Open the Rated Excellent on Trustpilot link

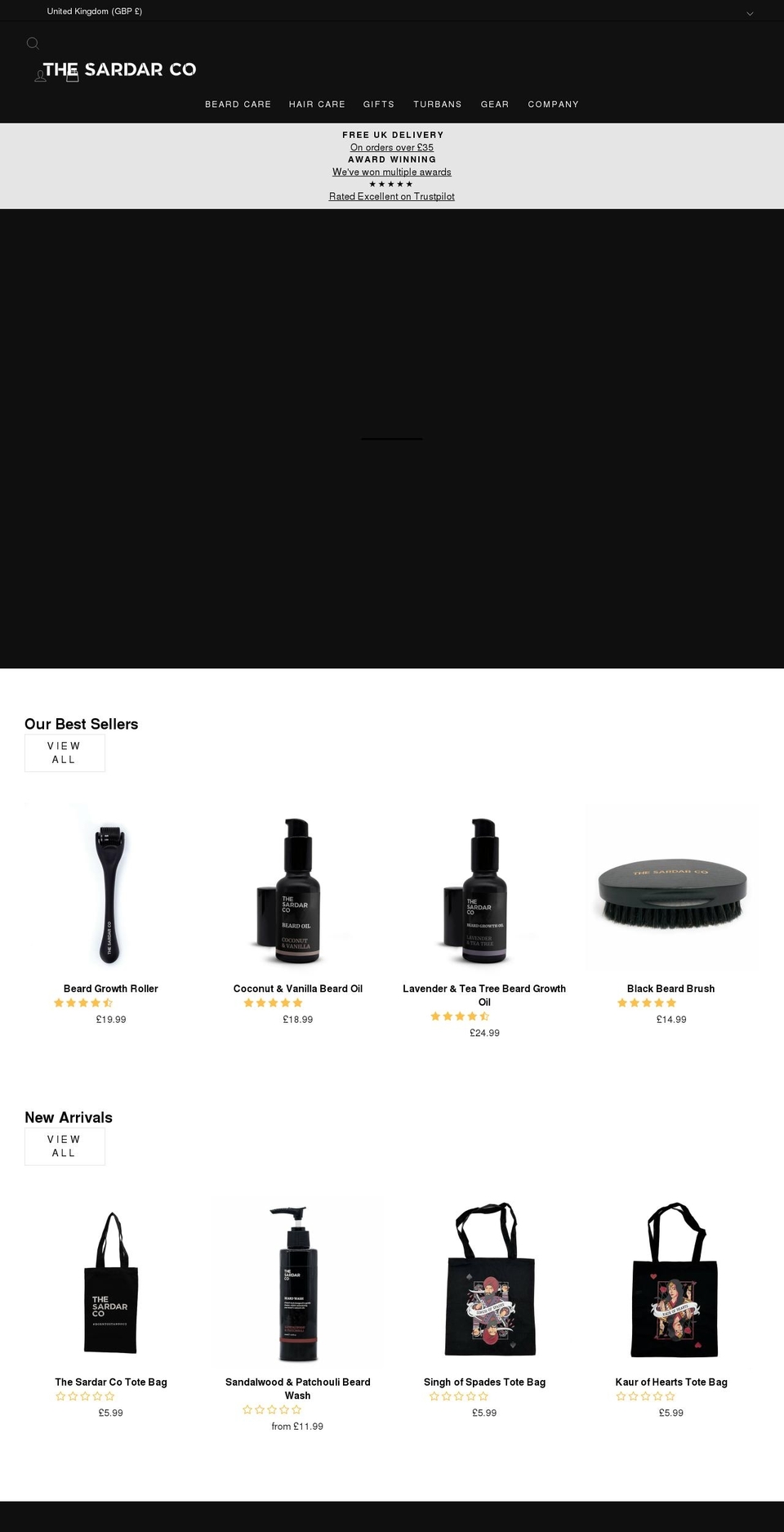tap(392, 196)
